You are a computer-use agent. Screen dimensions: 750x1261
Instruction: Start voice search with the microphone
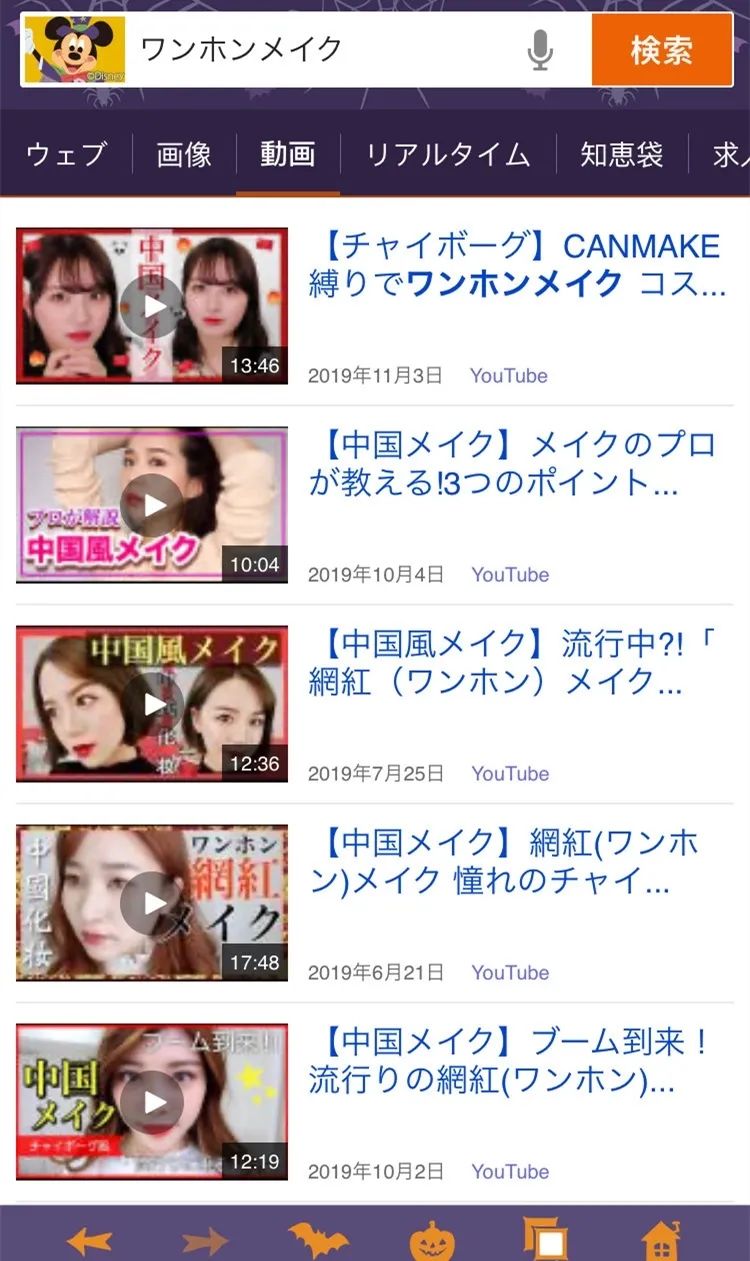point(540,50)
